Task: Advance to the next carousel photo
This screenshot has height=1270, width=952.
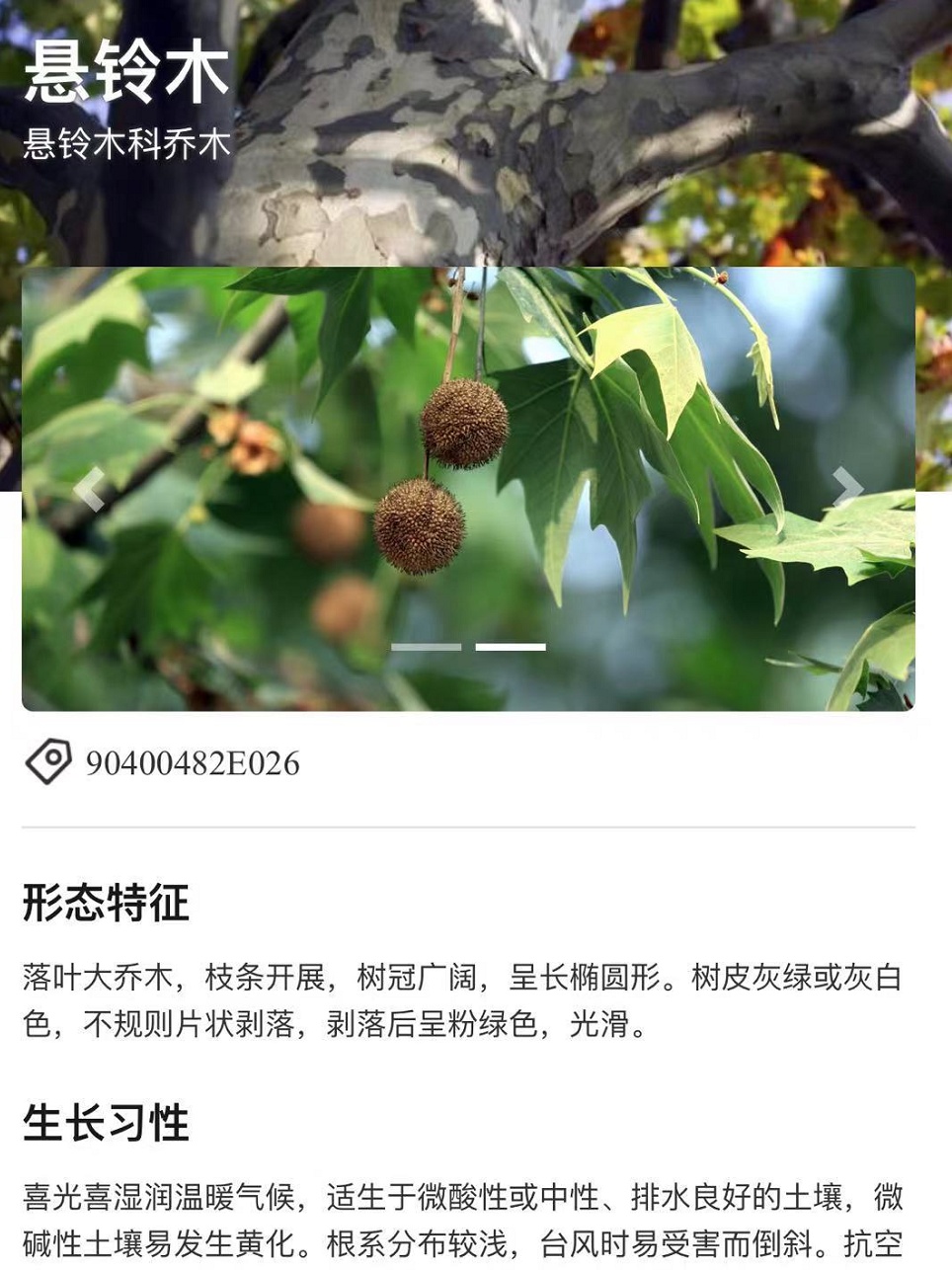Action: [847, 487]
